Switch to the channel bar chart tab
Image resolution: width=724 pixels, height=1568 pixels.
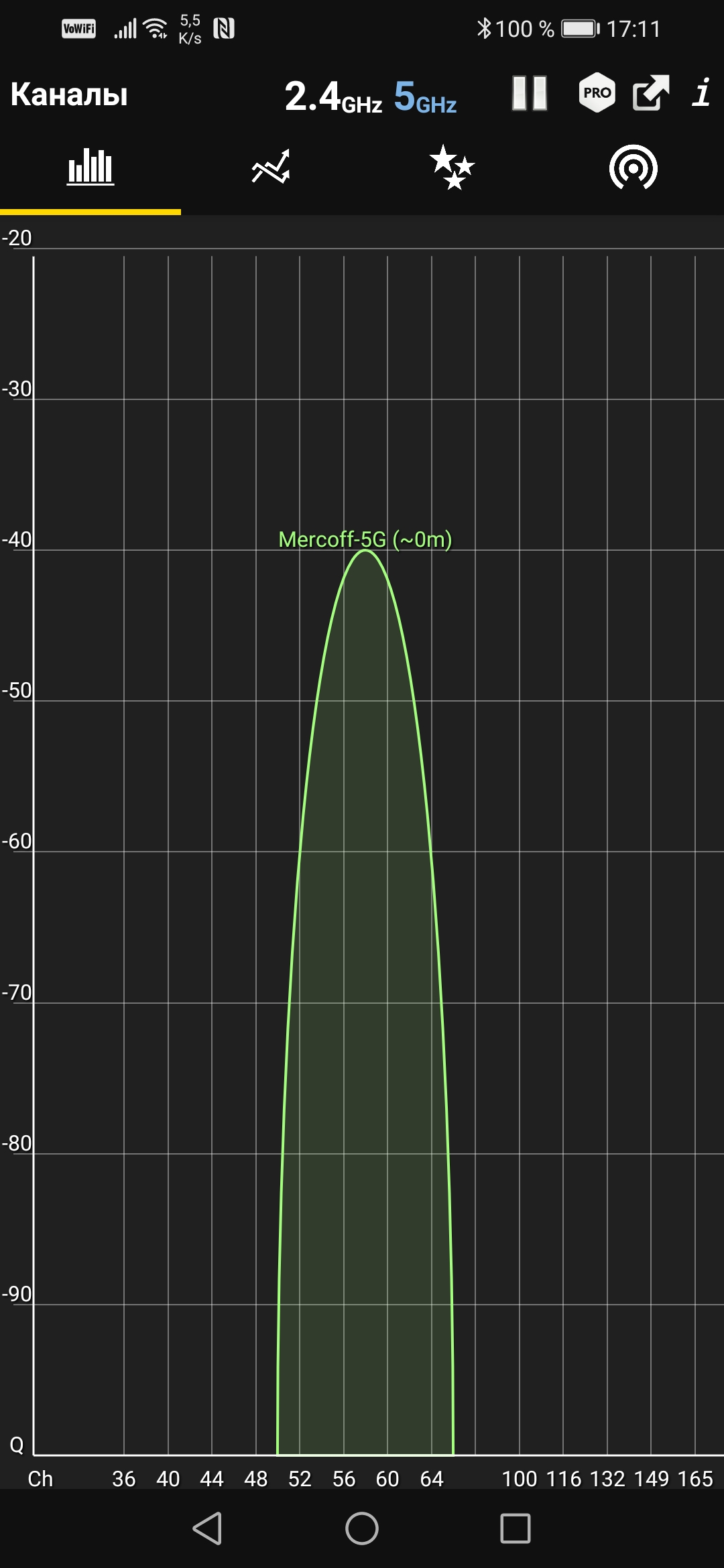coord(90,168)
